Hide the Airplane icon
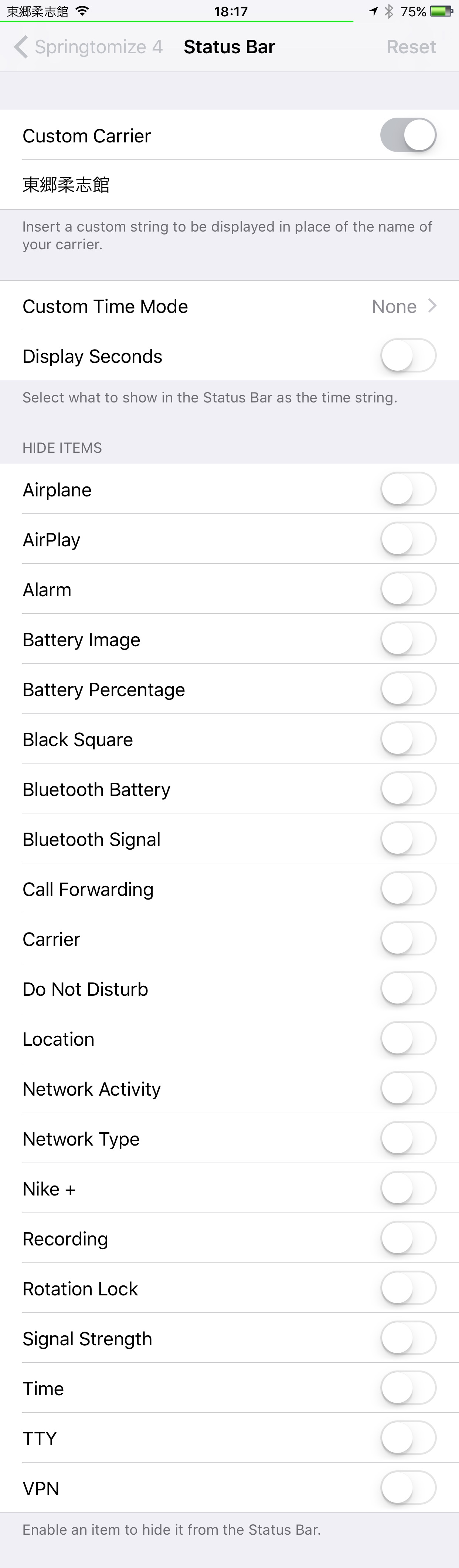 (x=408, y=489)
